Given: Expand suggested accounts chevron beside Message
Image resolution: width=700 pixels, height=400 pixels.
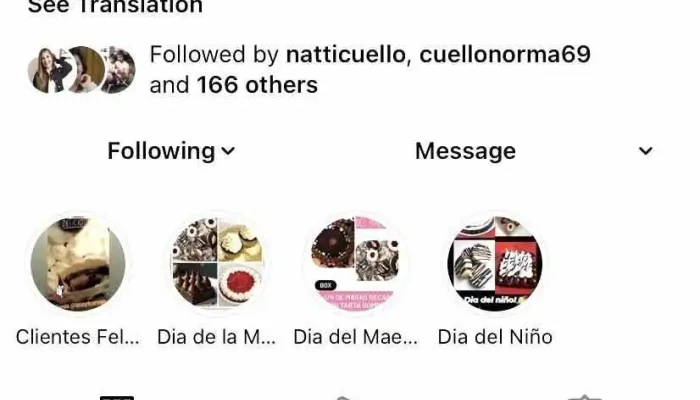Looking at the screenshot, I should [645, 151].
